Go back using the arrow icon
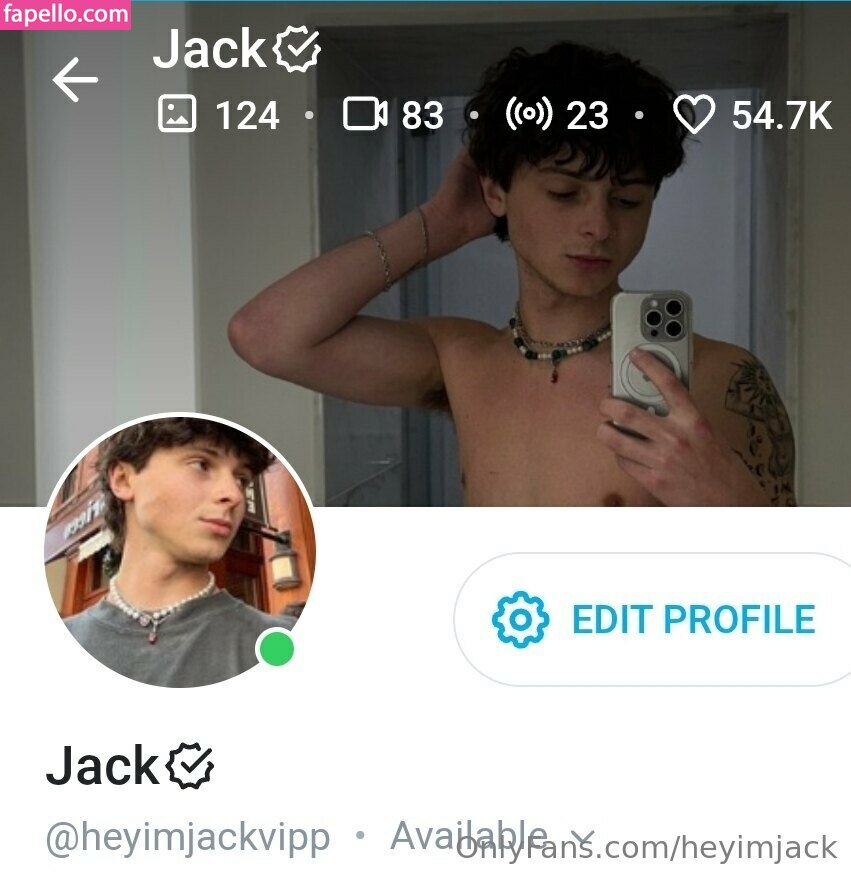 click(75, 80)
